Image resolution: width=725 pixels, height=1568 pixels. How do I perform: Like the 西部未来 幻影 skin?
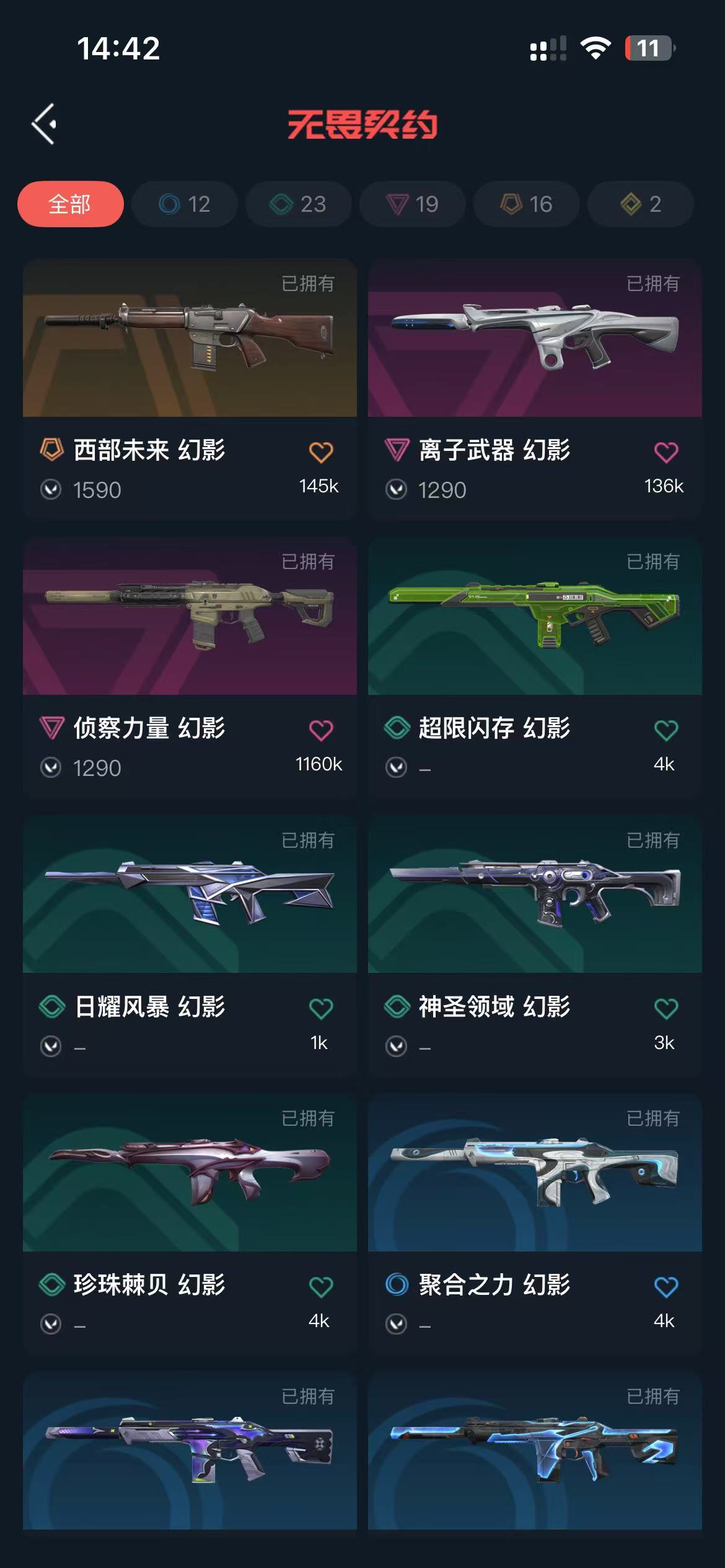tap(320, 452)
